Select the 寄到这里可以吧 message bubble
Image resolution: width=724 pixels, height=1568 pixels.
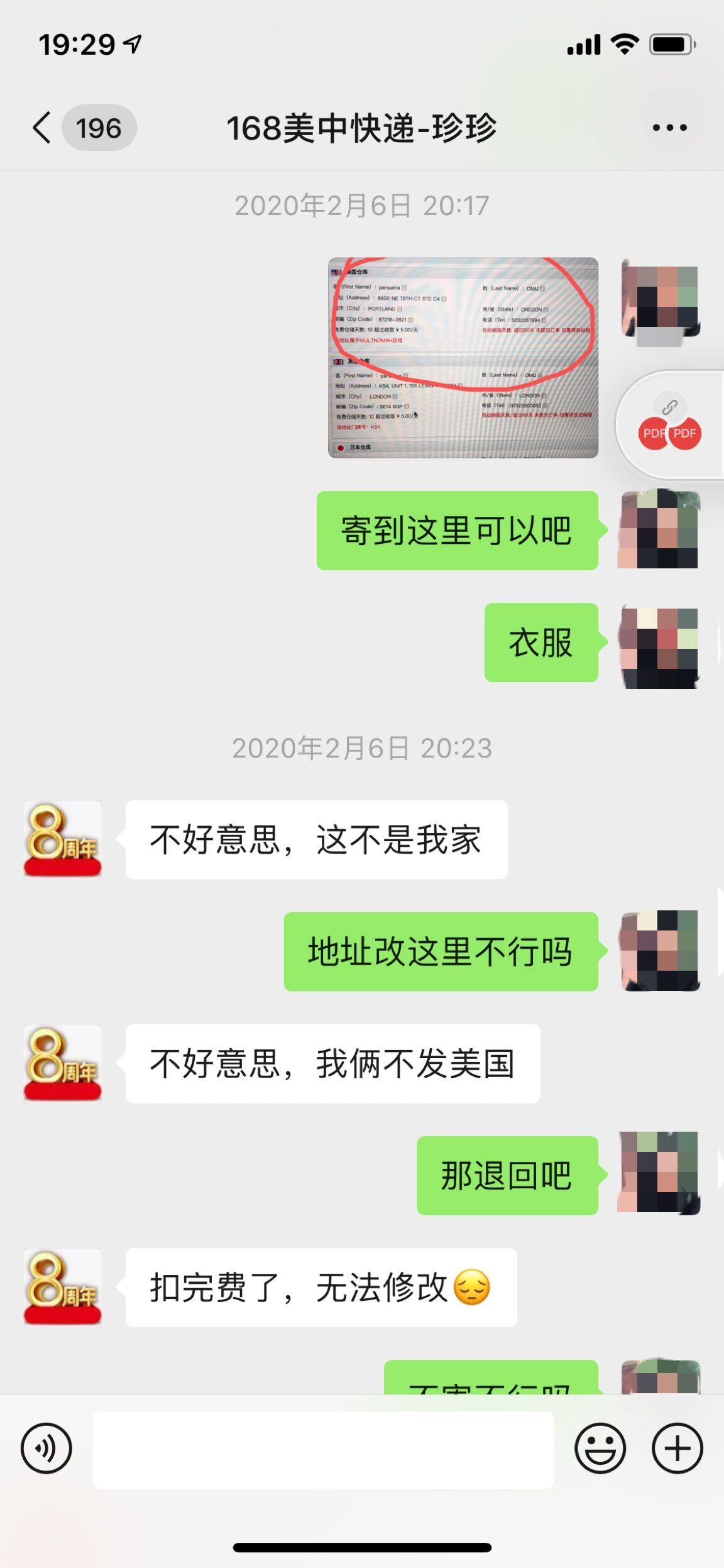click(458, 530)
